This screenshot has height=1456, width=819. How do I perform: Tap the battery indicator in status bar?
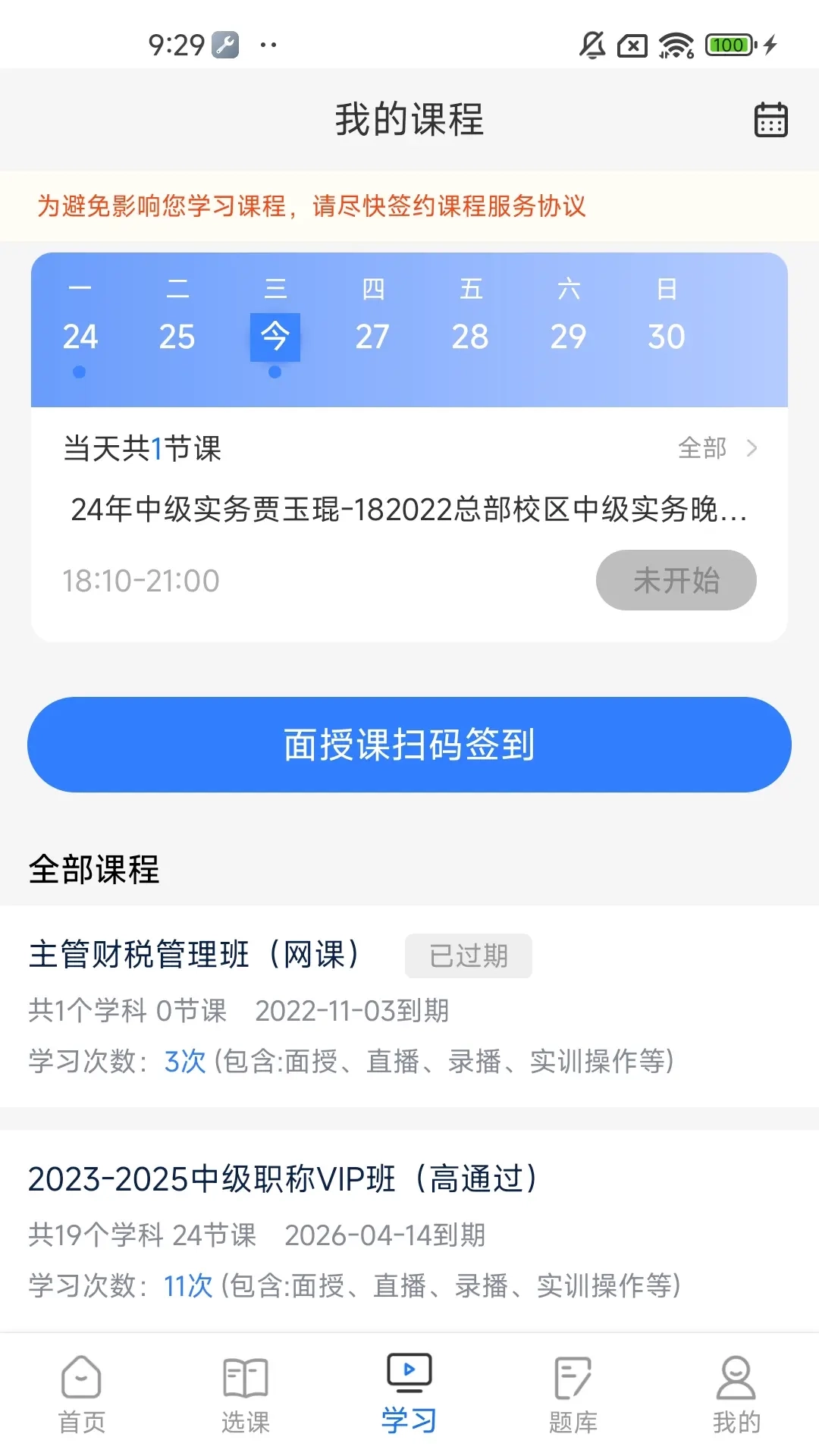tap(726, 45)
